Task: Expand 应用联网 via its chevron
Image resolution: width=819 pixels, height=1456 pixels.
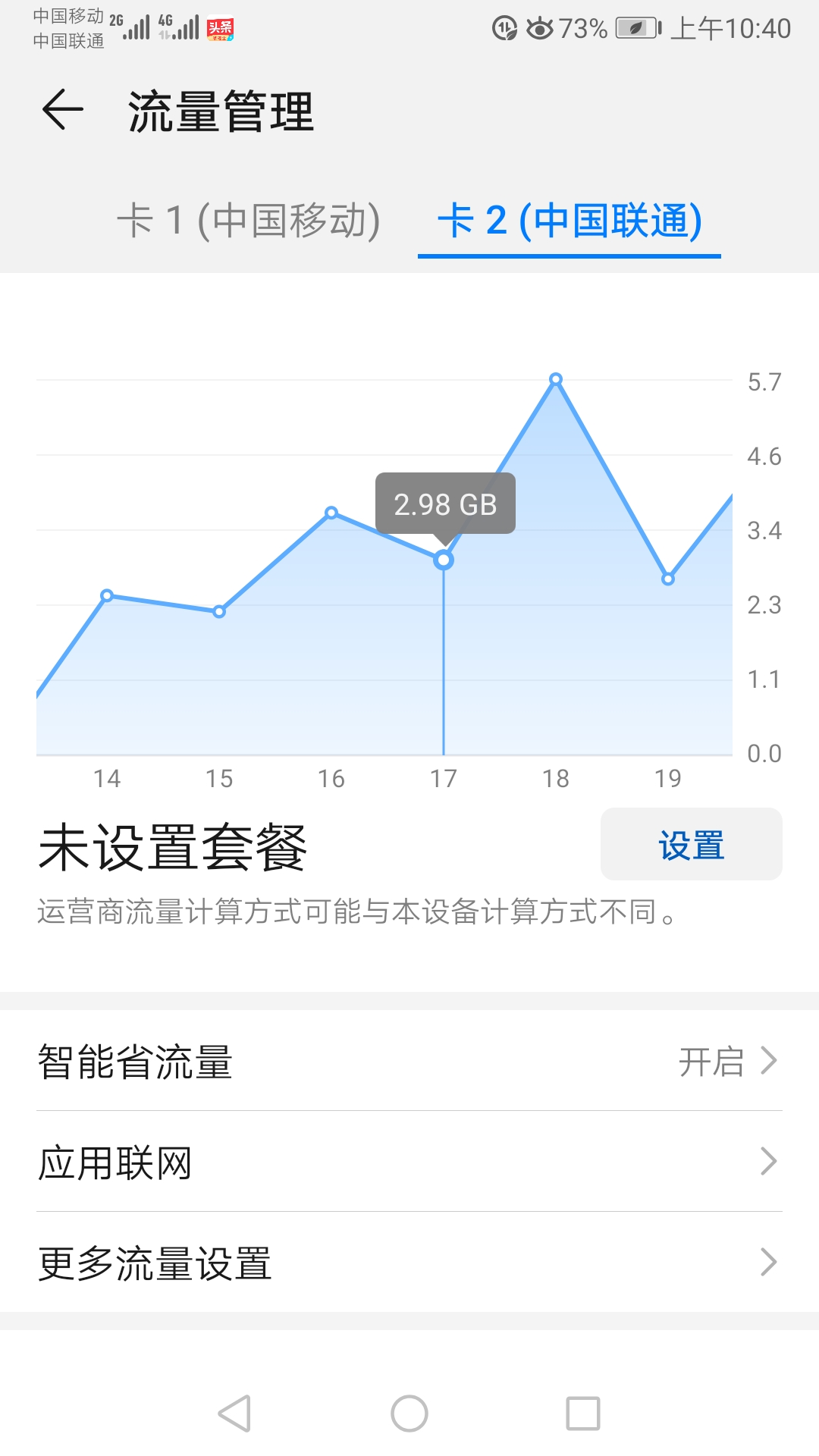Action: 770,1160
